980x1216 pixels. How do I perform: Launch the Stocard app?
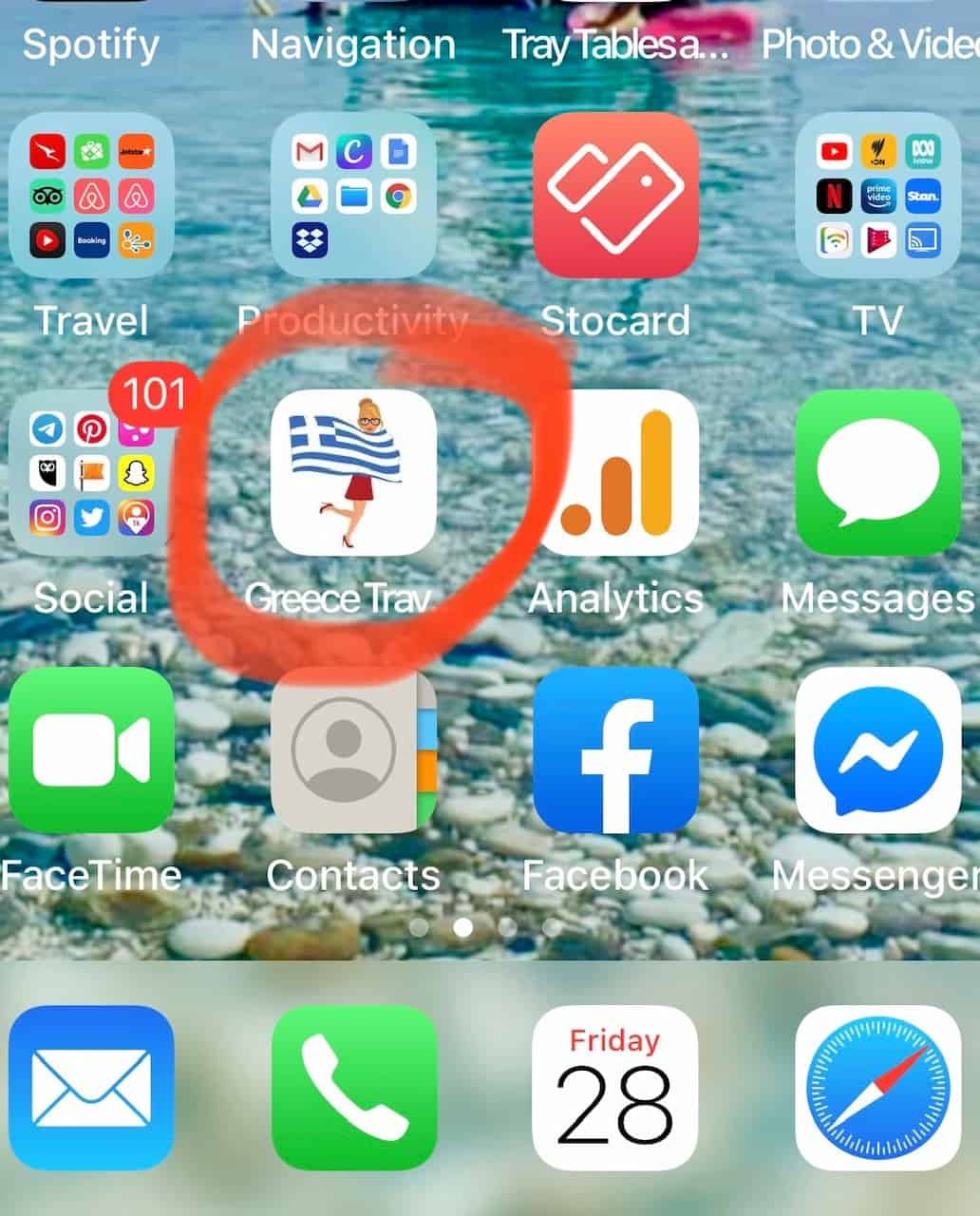(x=615, y=196)
